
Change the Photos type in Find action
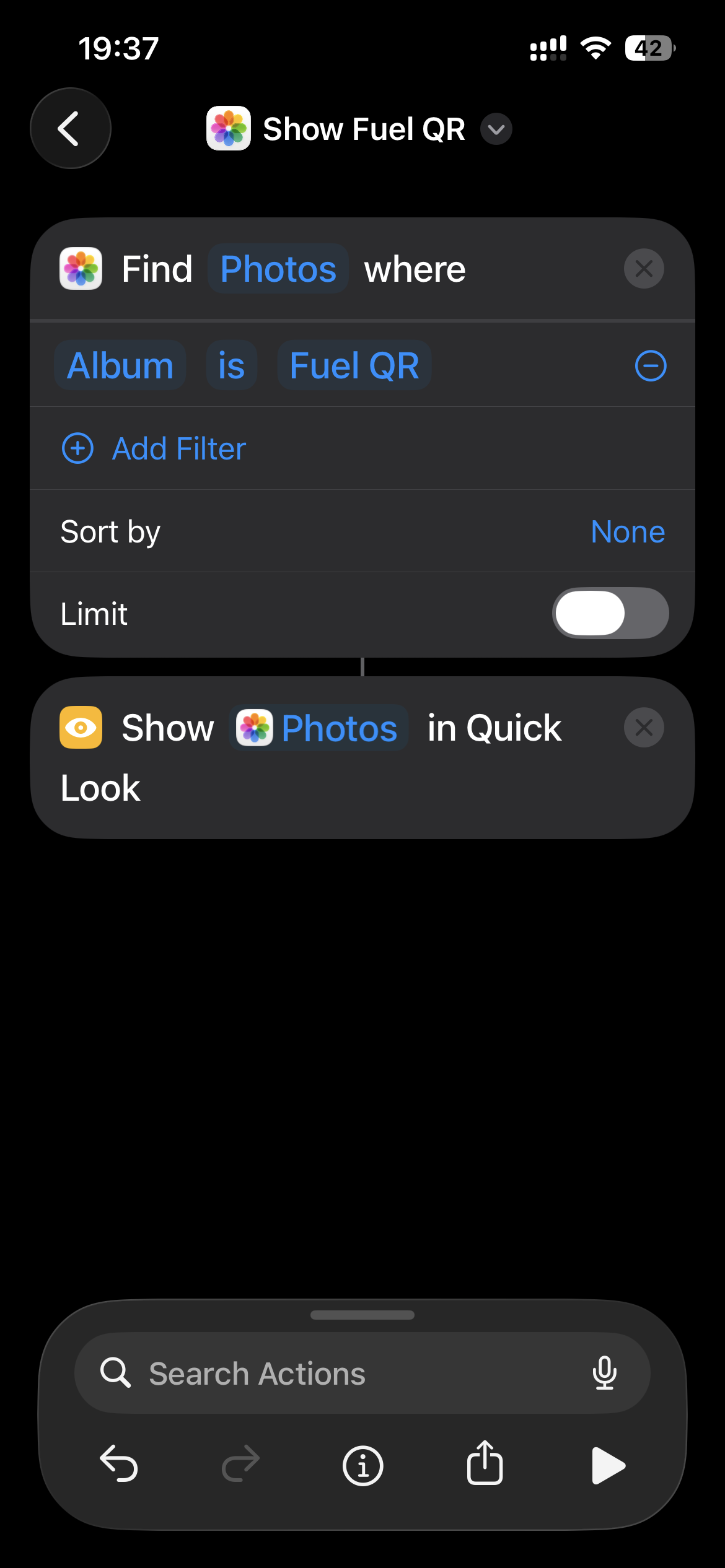(x=278, y=269)
